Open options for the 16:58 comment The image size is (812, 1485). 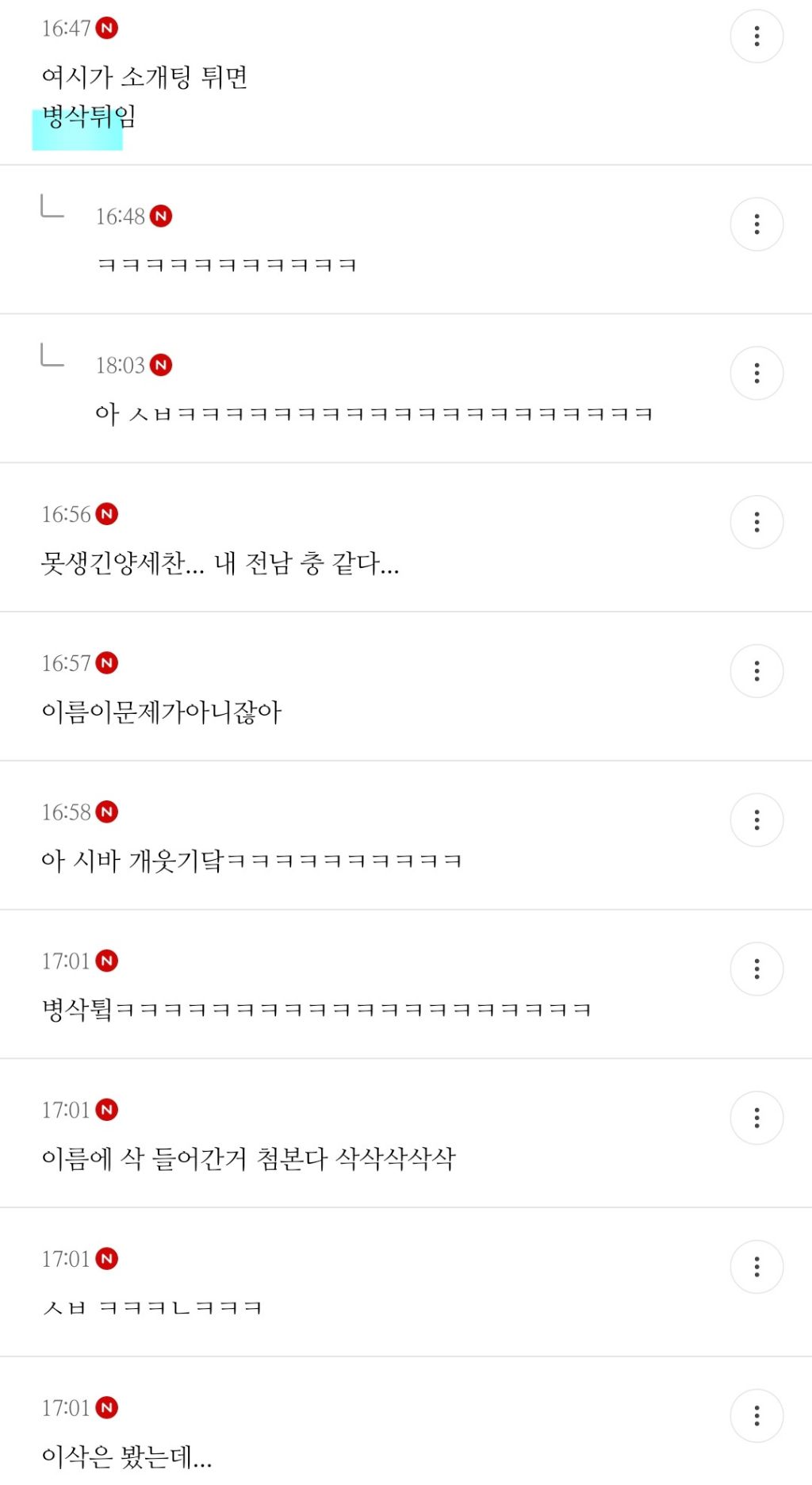pyautogui.click(x=756, y=819)
